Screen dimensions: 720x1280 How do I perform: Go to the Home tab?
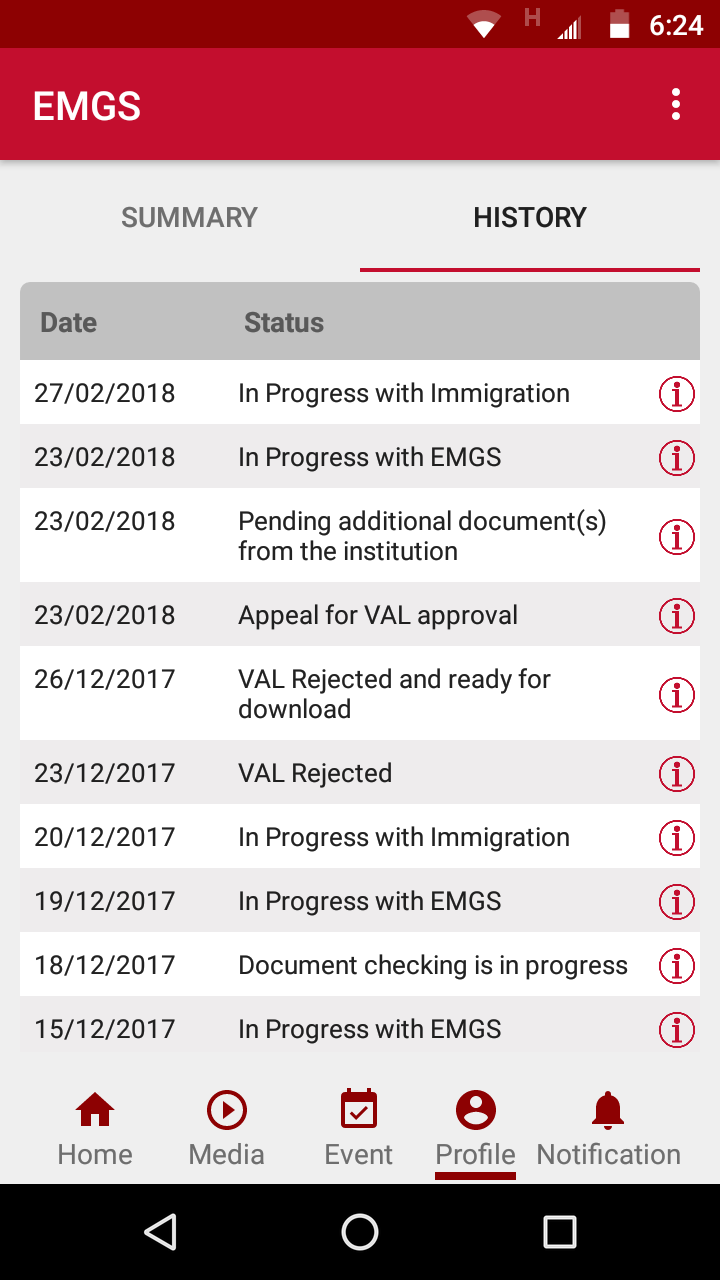(95, 1130)
